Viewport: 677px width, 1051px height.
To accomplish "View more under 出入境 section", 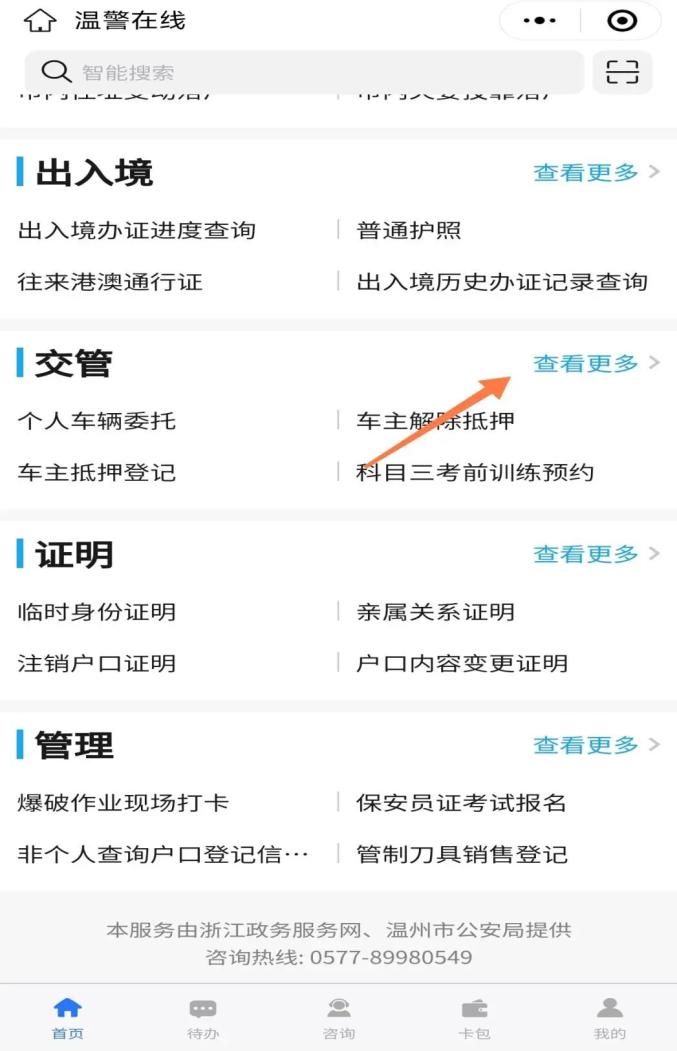I will [597, 172].
